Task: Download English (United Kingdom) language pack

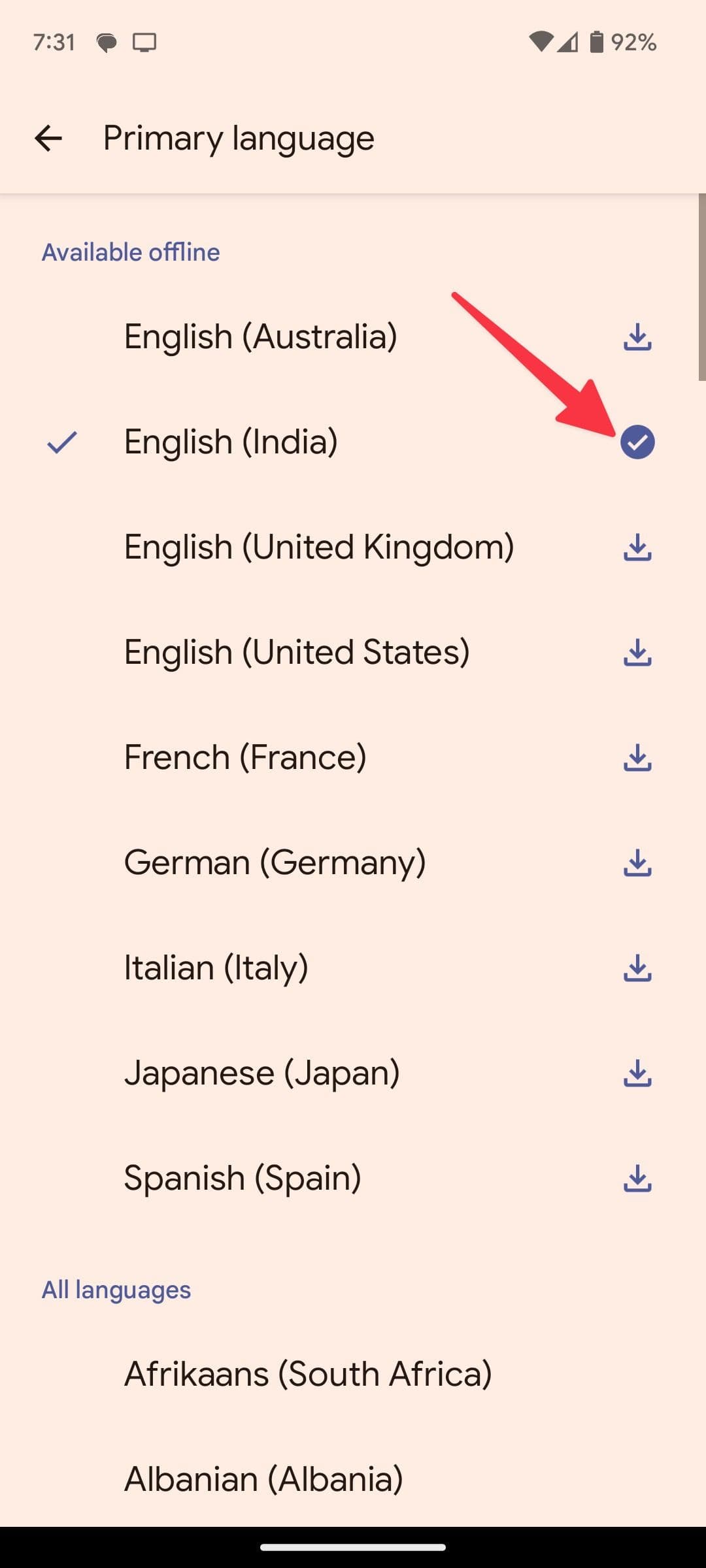Action: pos(637,549)
